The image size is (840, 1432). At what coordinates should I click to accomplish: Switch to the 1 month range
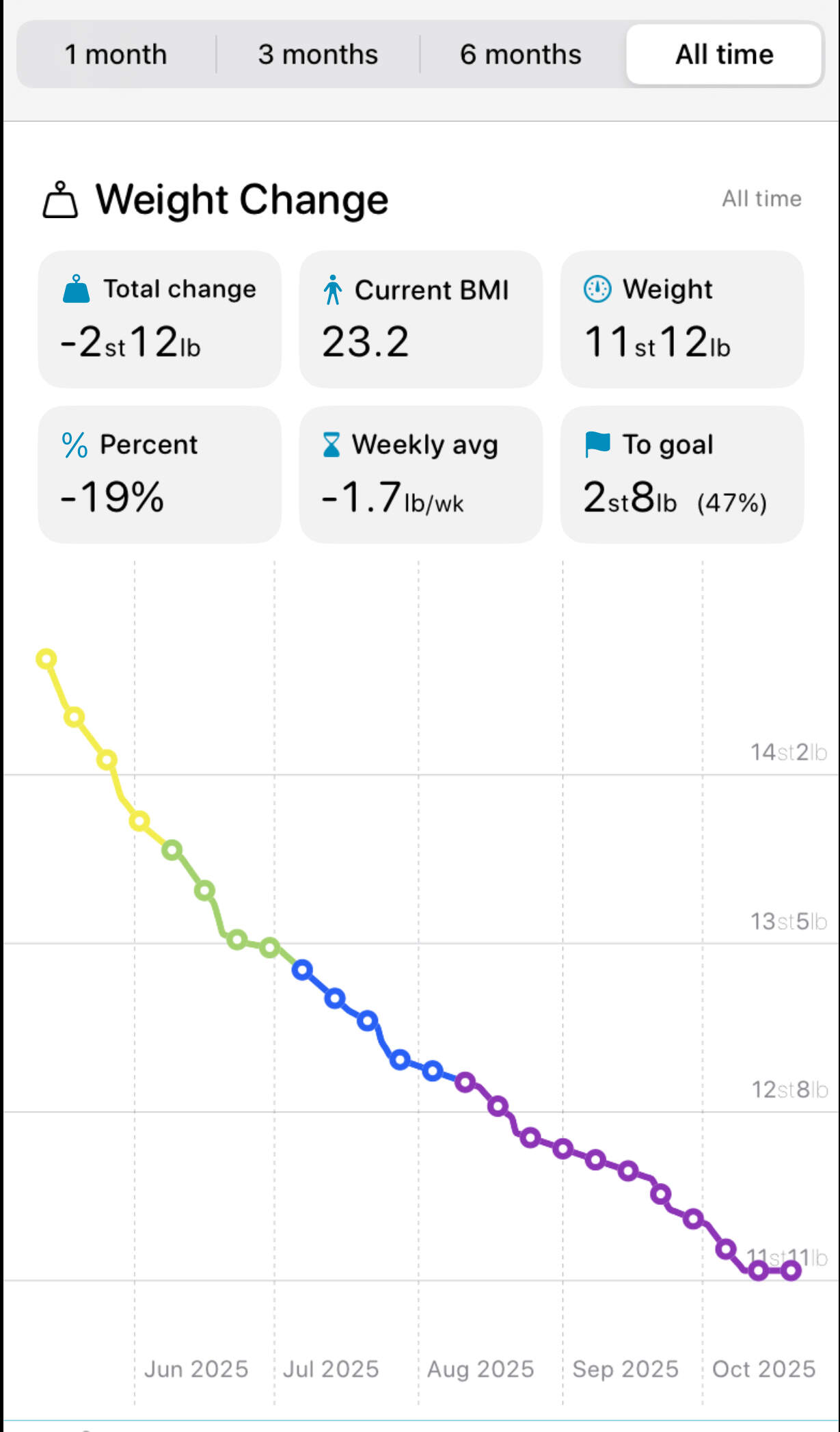(116, 55)
